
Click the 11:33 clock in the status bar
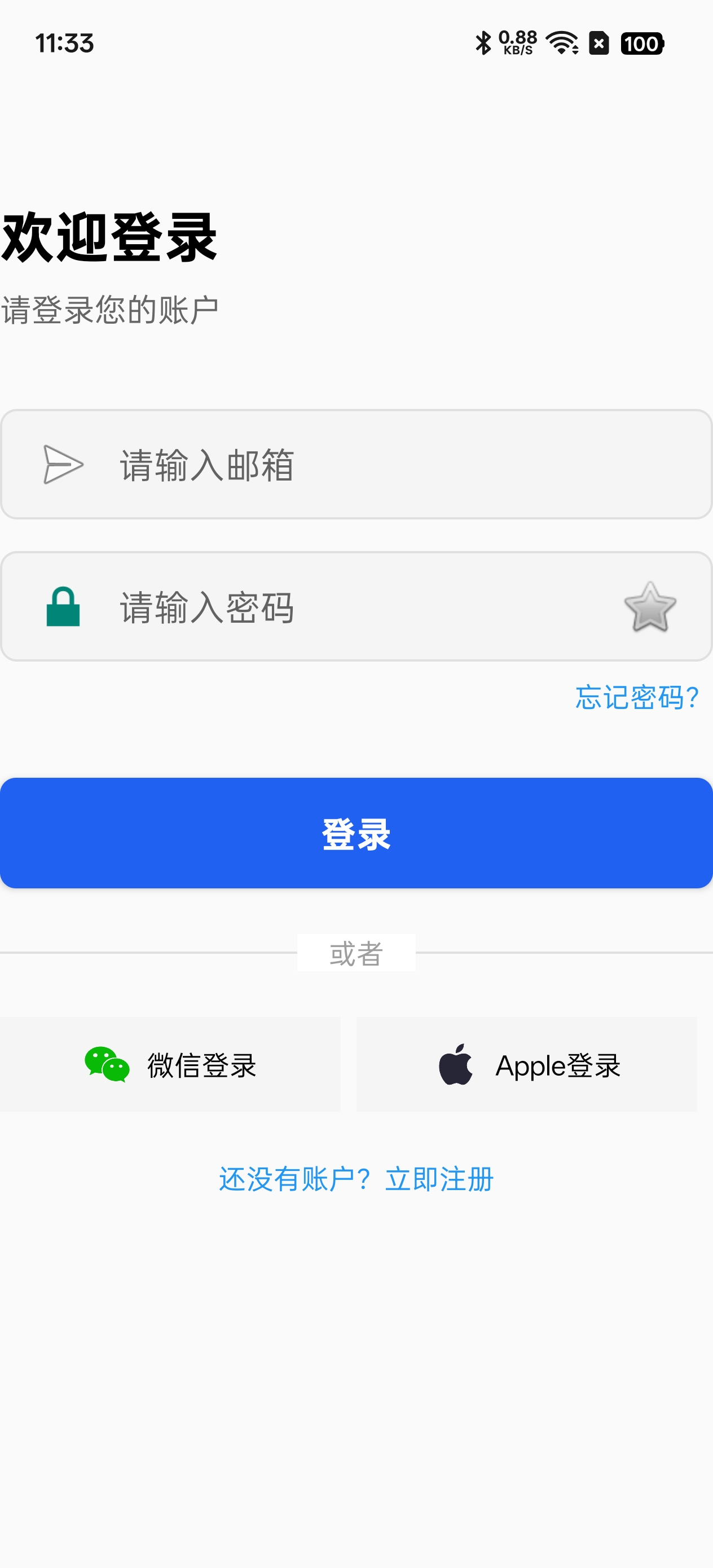(x=63, y=43)
